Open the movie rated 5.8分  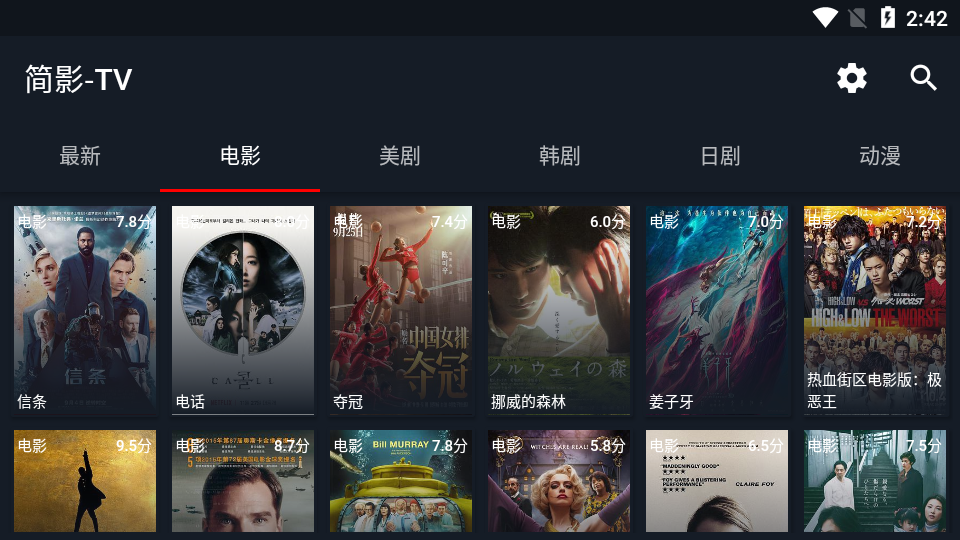tap(559, 482)
